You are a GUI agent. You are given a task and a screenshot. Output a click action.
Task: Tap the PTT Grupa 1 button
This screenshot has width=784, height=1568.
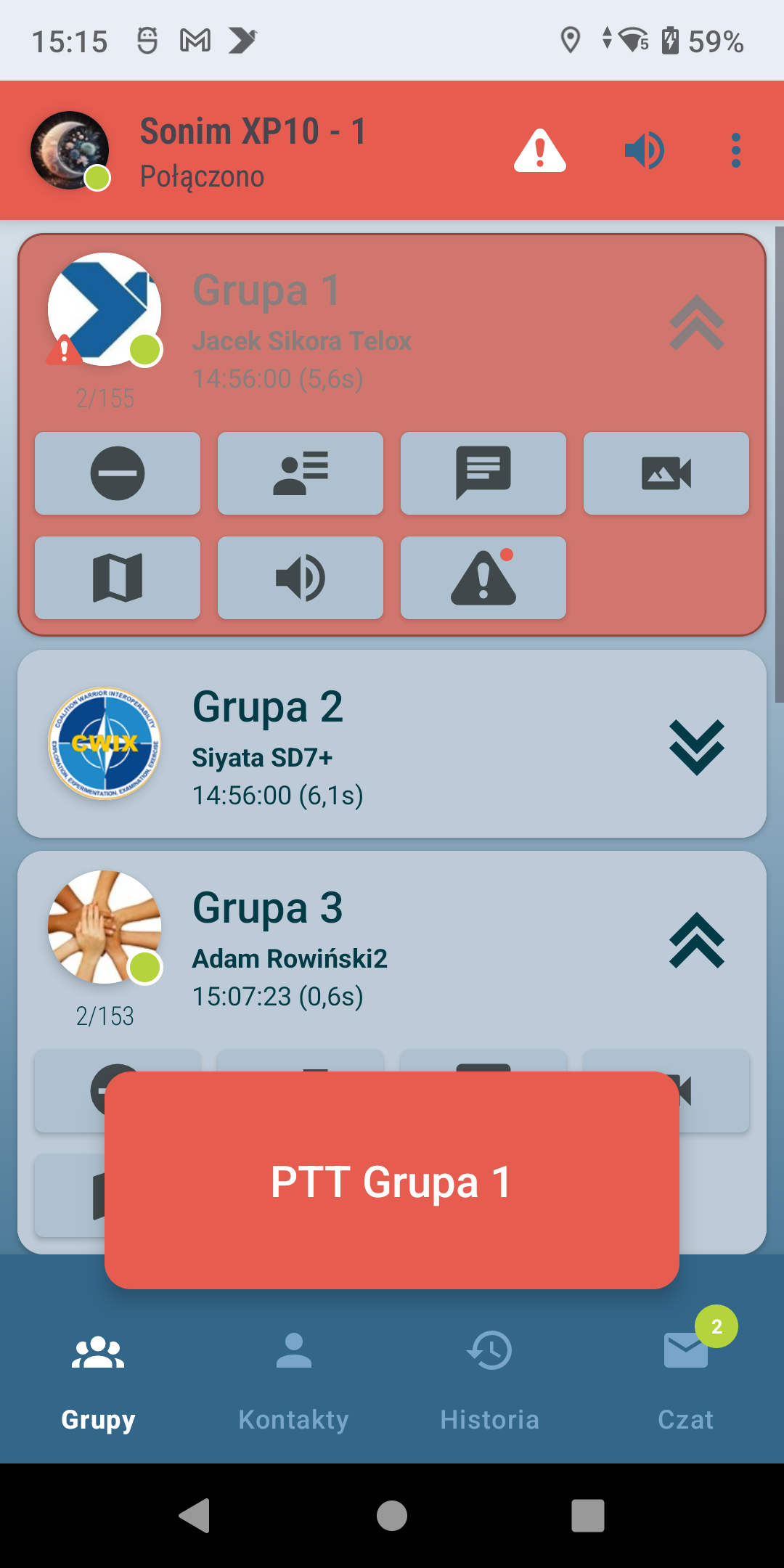392,1180
